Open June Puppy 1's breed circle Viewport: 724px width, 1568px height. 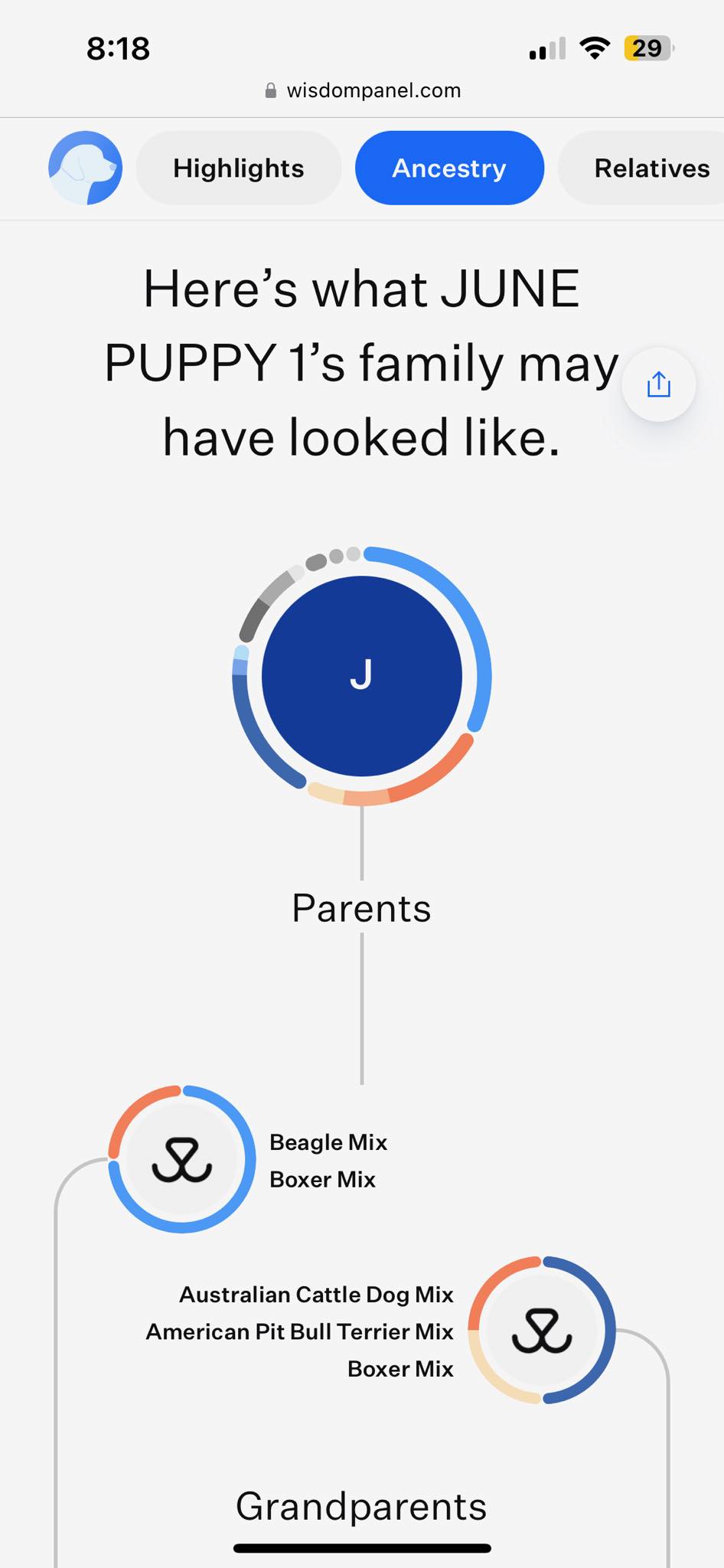pyautogui.click(x=362, y=676)
